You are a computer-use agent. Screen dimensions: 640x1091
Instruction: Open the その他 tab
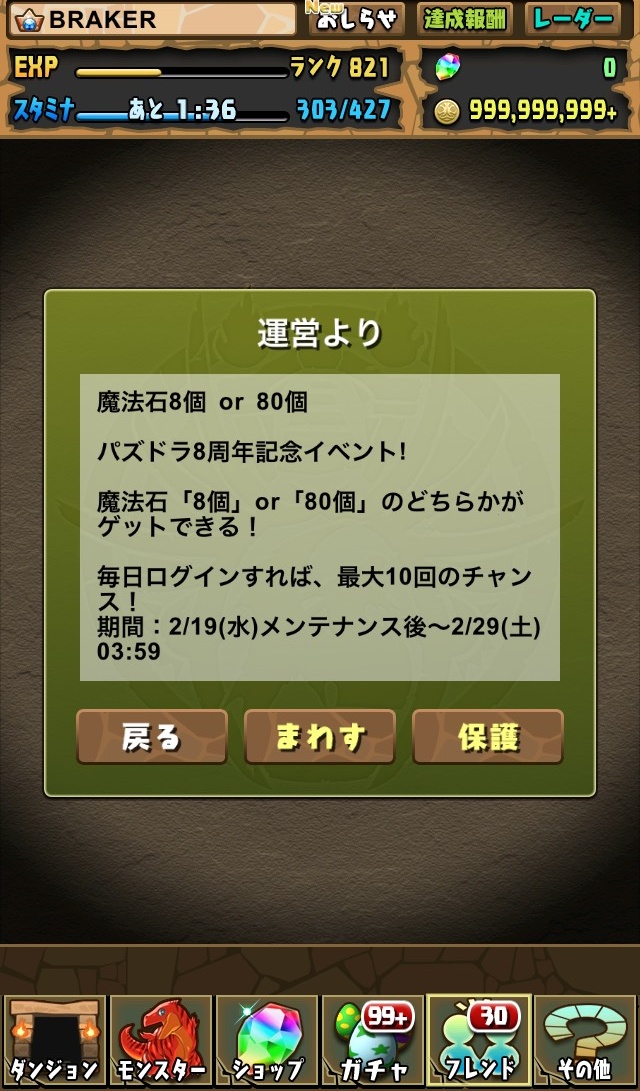point(585,1040)
